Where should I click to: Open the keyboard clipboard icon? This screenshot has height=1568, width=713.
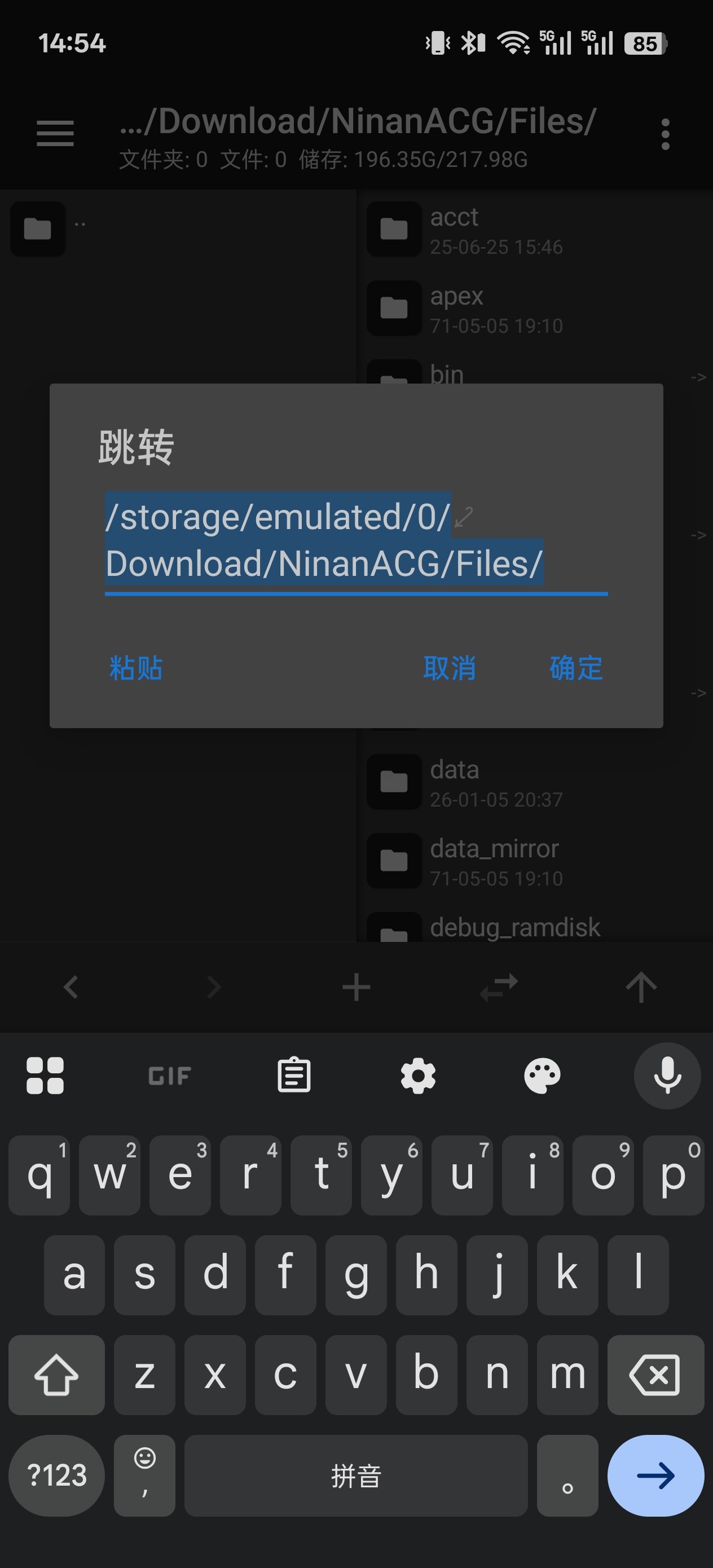294,1075
